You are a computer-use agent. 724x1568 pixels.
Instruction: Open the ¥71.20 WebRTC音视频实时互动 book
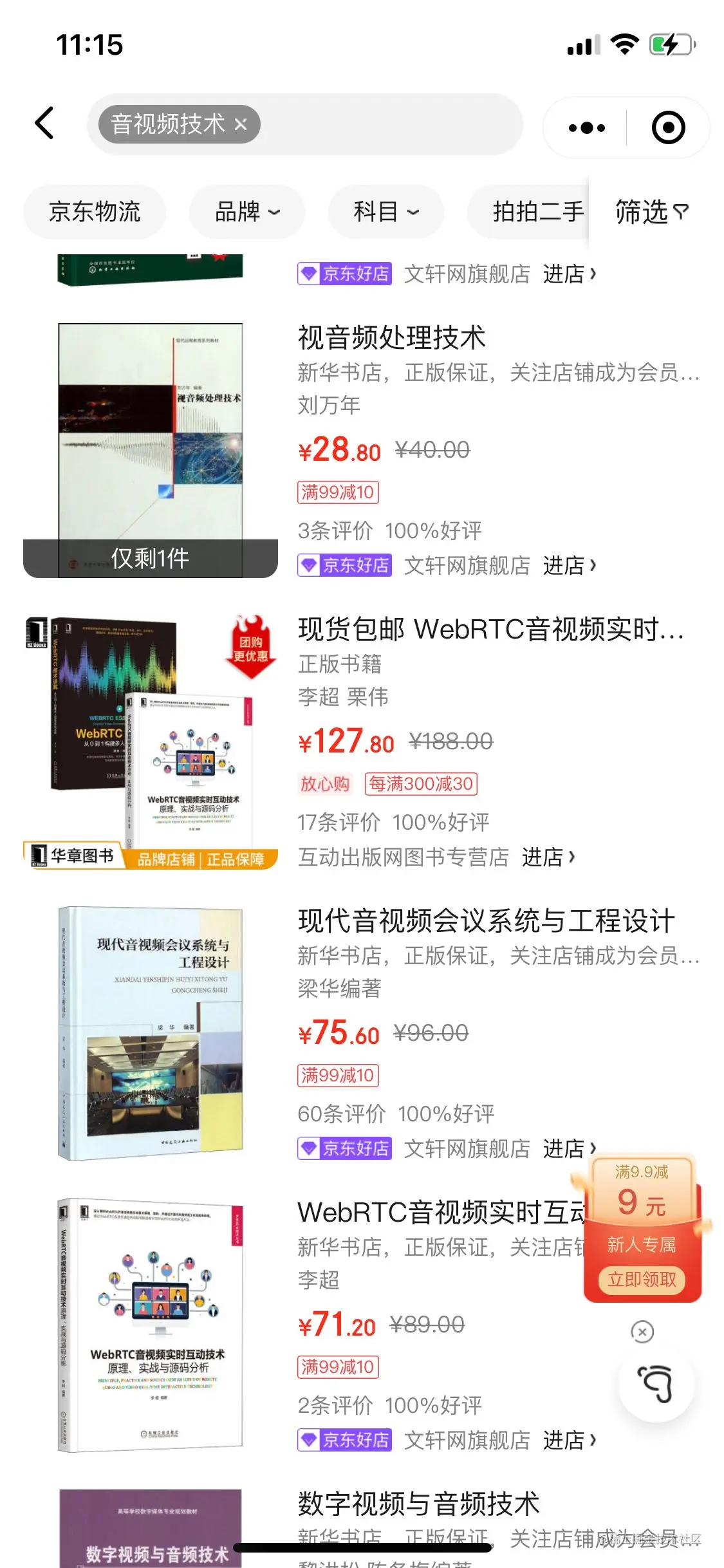[x=438, y=1213]
